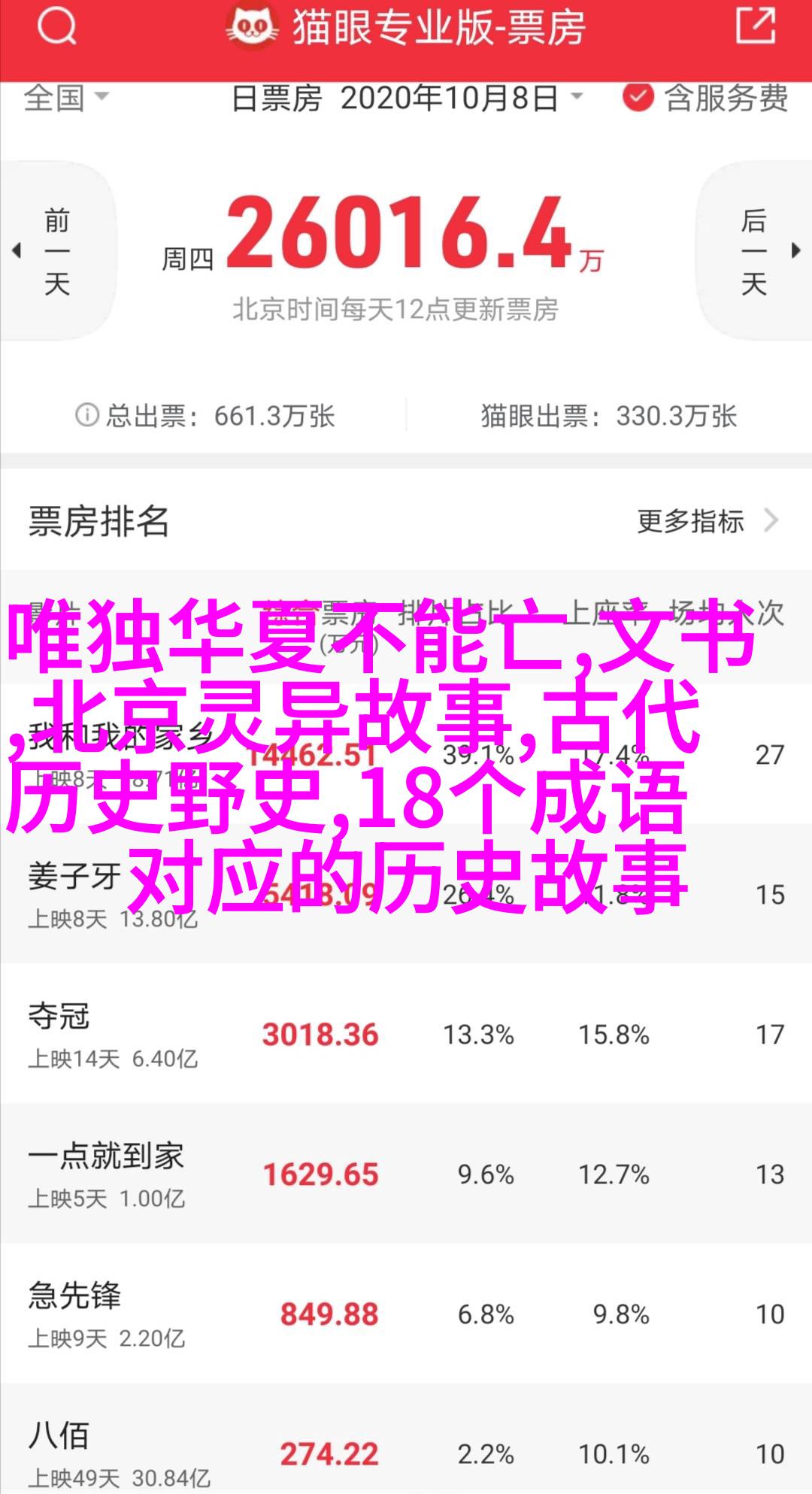Screen dimensions: 812x1494
Task: Open the date picker showing 2020年10月8日
Action: click(x=406, y=98)
